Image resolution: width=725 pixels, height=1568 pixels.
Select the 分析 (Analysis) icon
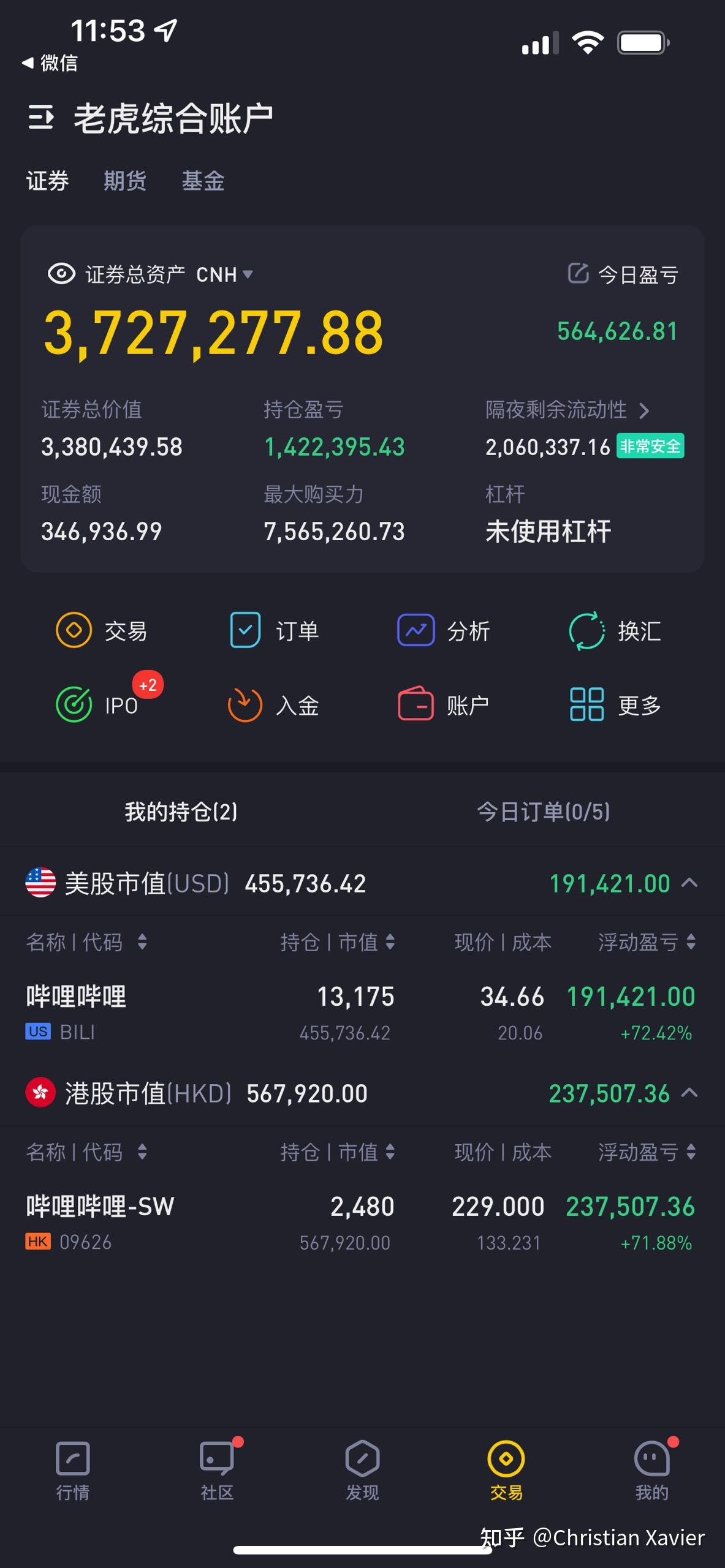(416, 630)
